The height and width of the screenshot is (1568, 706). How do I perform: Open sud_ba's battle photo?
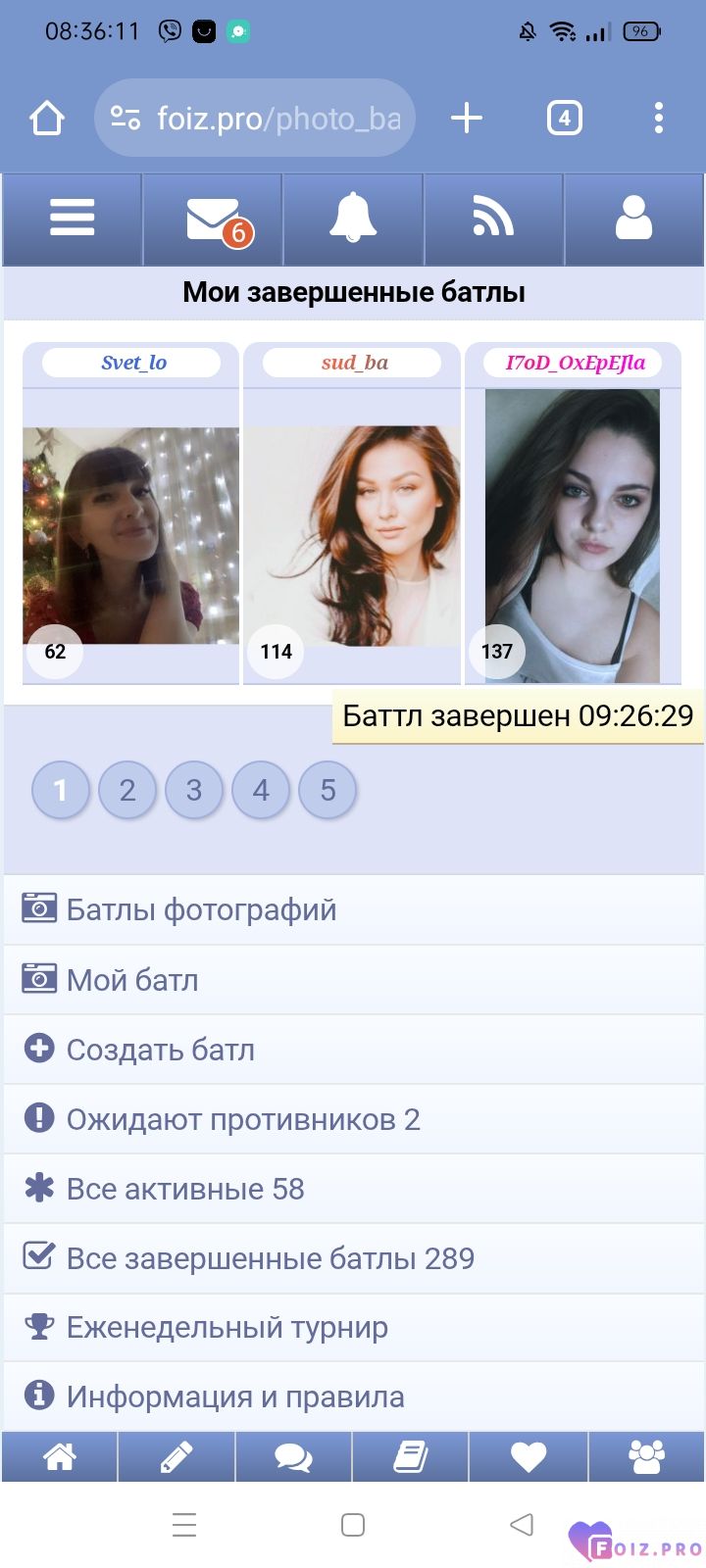pos(352,535)
